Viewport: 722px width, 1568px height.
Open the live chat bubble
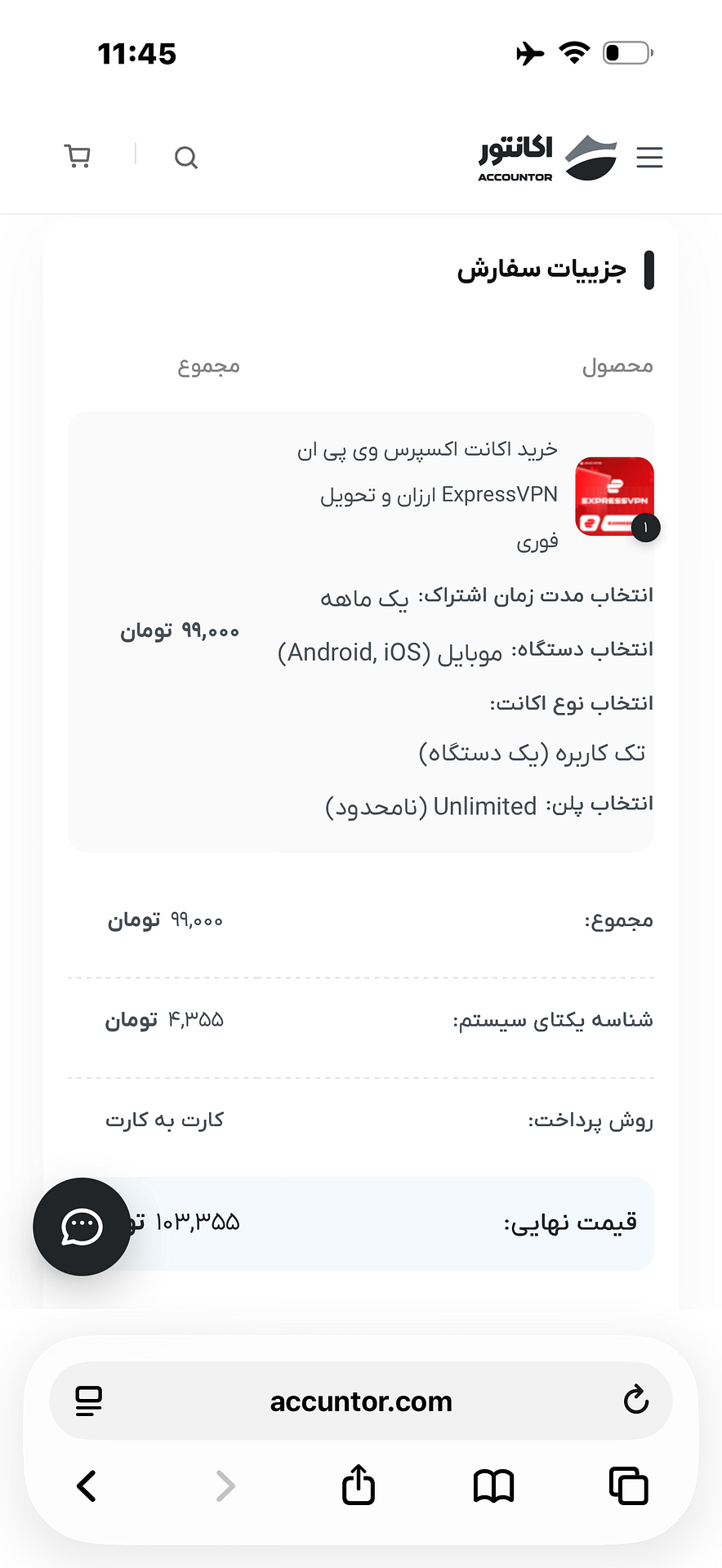tap(82, 1227)
